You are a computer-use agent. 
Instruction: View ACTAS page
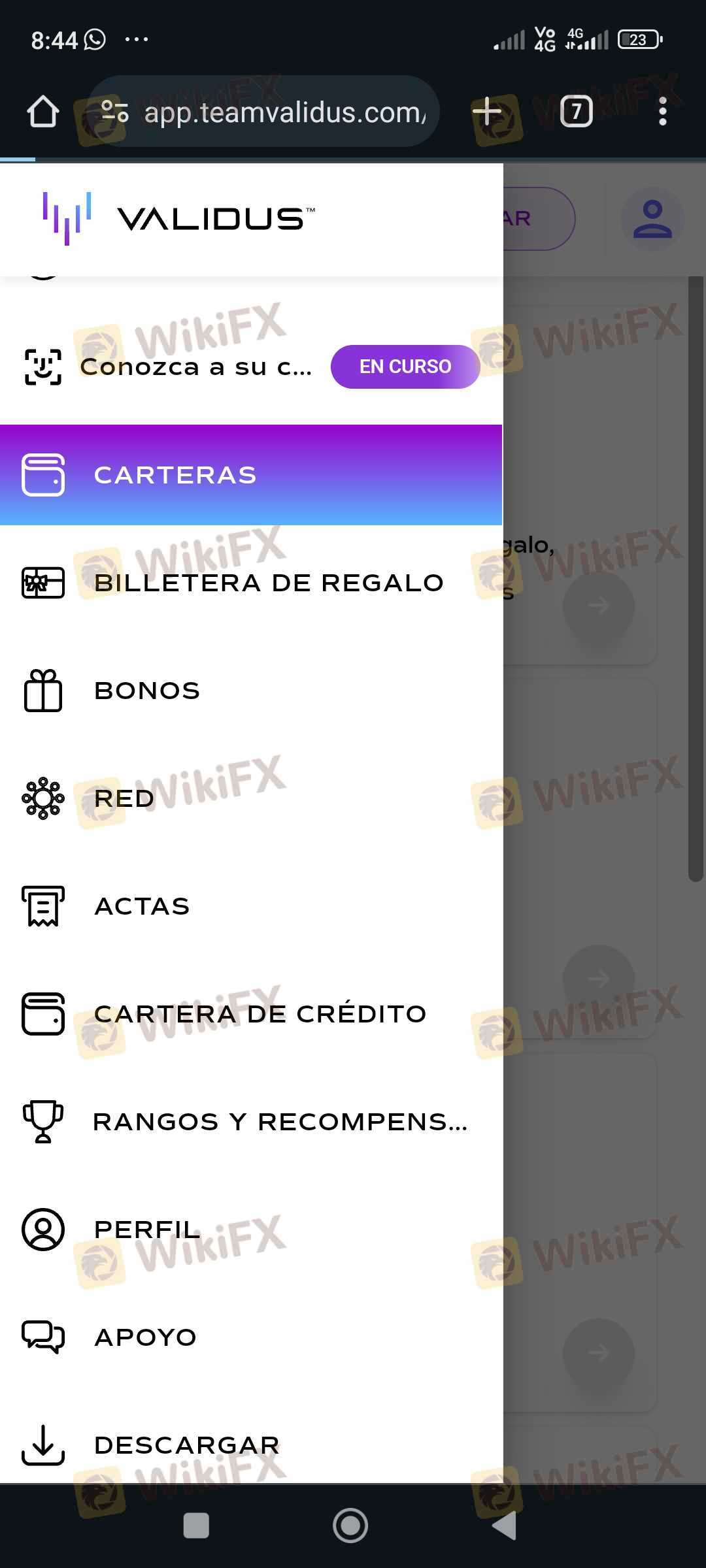tap(251, 906)
